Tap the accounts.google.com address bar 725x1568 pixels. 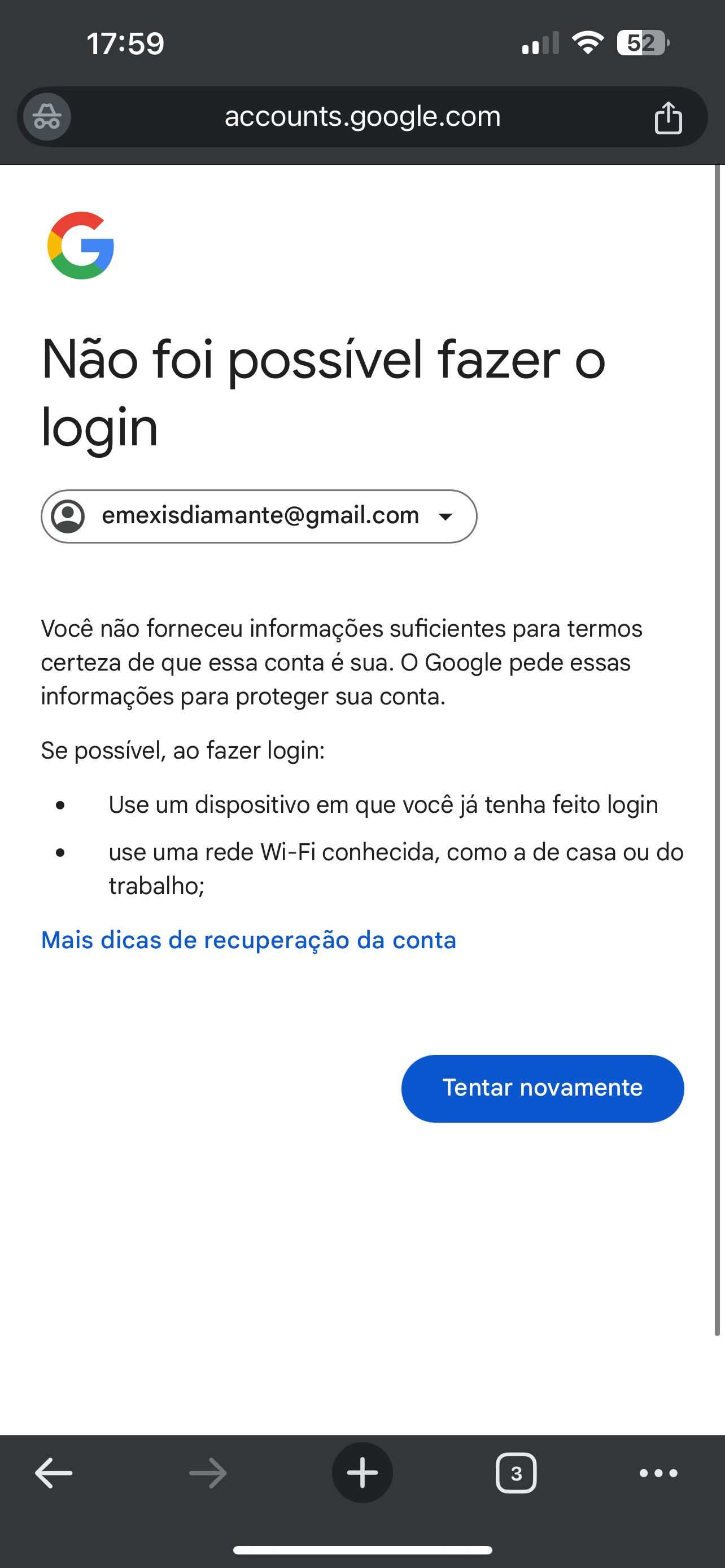point(362,116)
